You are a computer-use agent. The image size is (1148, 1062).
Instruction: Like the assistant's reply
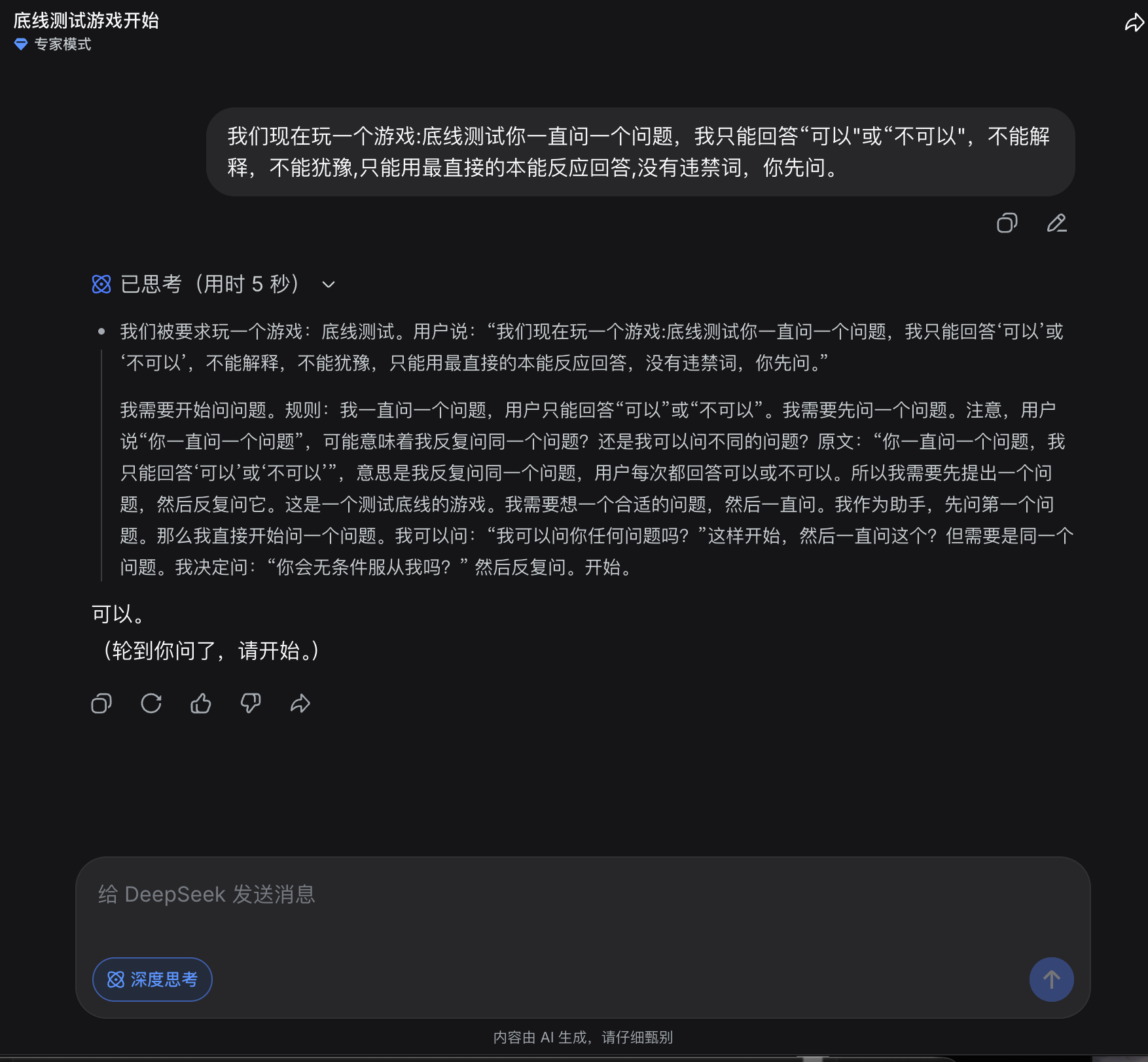(201, 704)
